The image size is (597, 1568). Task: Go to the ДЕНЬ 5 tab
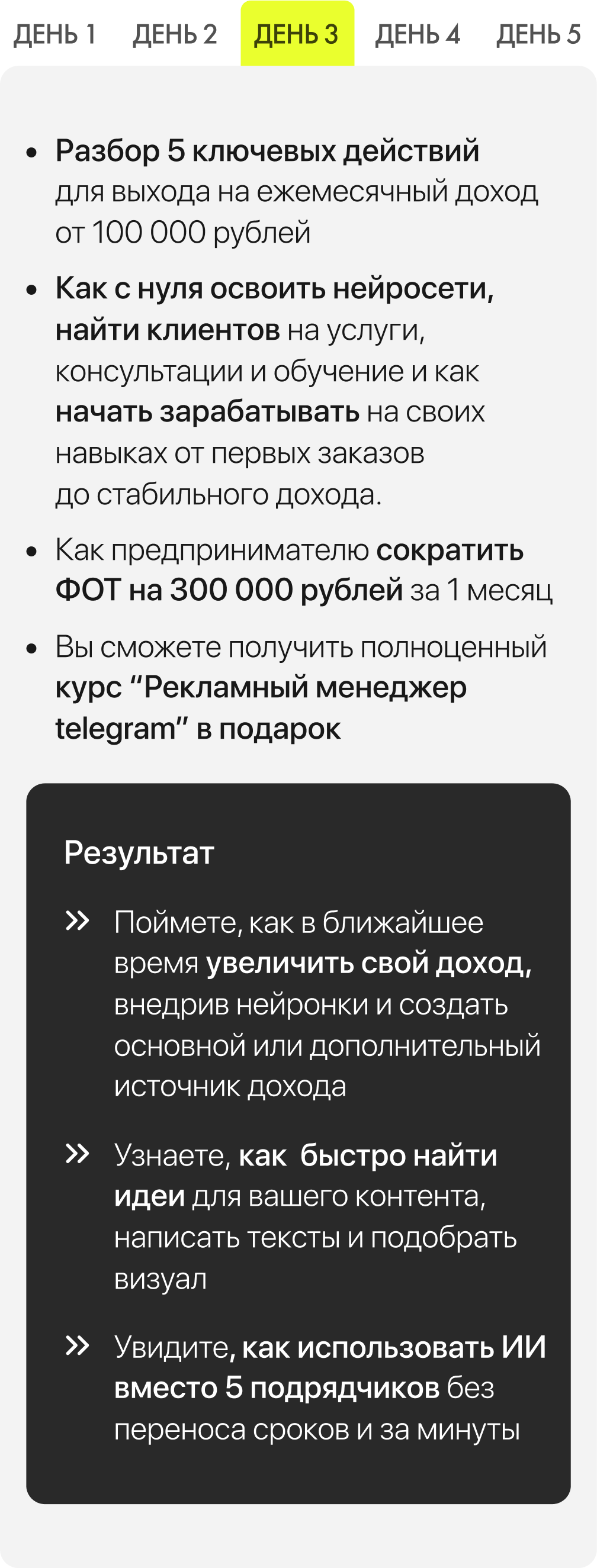(x=538, y=34)
